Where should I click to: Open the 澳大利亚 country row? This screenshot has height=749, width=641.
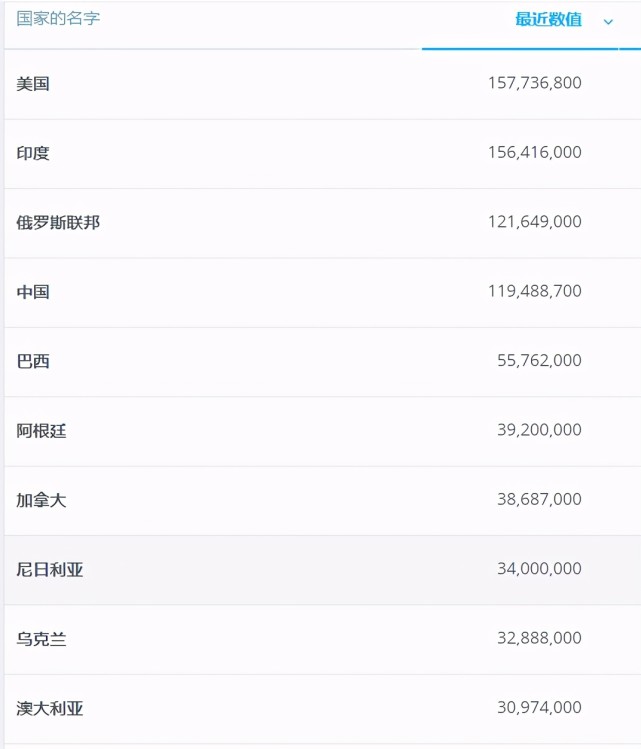[x=322, y=708]
